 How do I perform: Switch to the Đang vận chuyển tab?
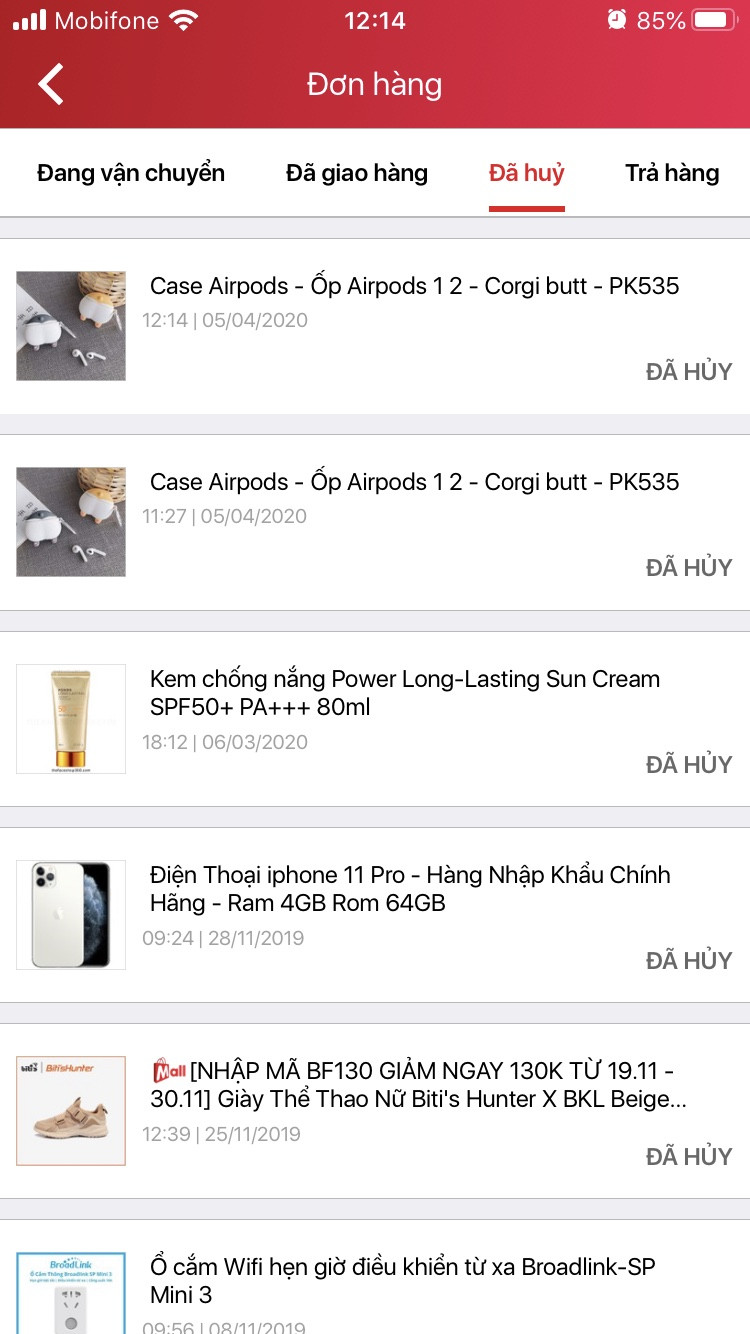click(130, 172)
